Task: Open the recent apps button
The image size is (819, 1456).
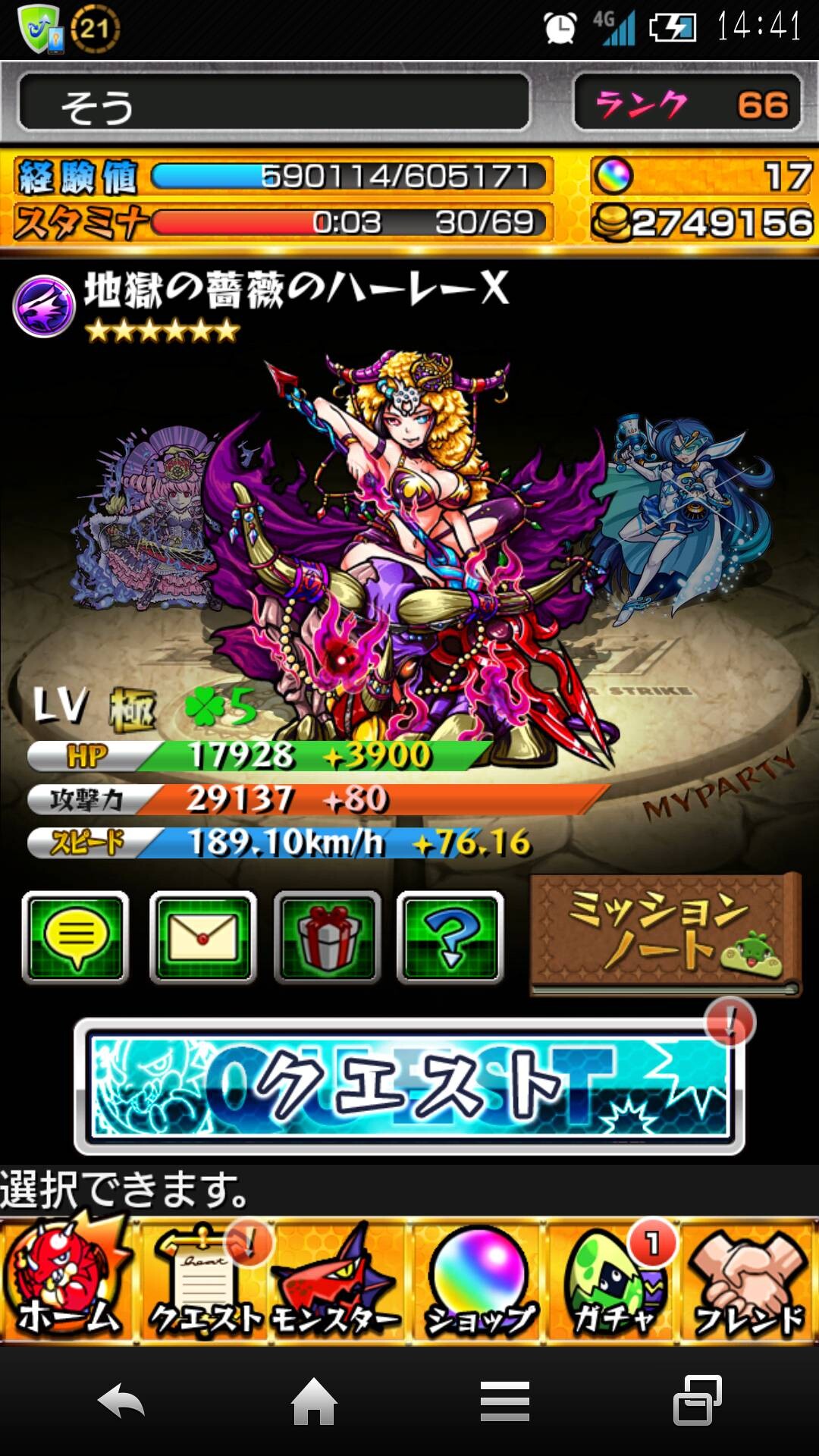Action: click(698, 1400)
